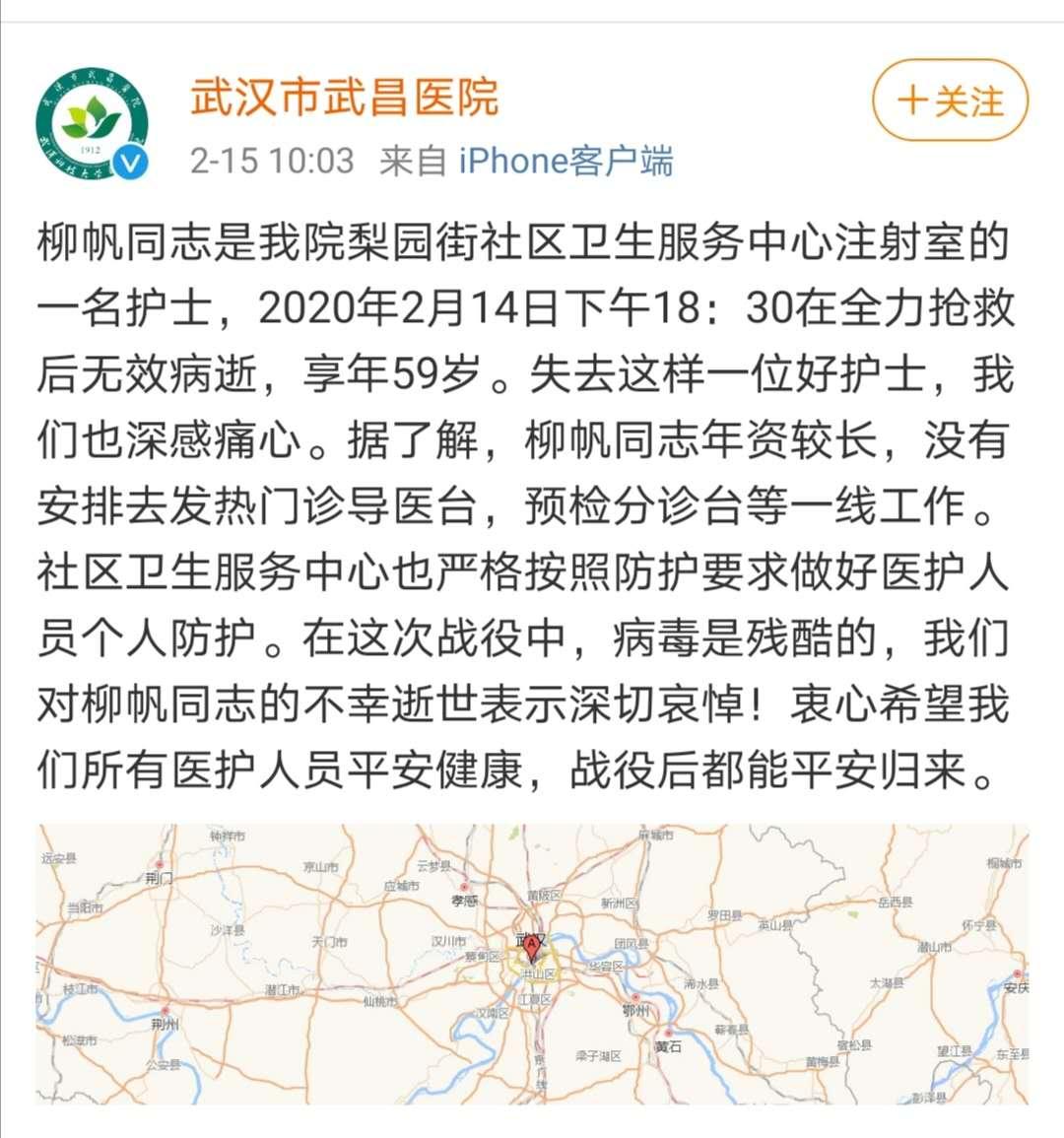Screen dimensions: 1064x1138
Task: Click the 潜江市 label on the map
Action: [283, 989]
